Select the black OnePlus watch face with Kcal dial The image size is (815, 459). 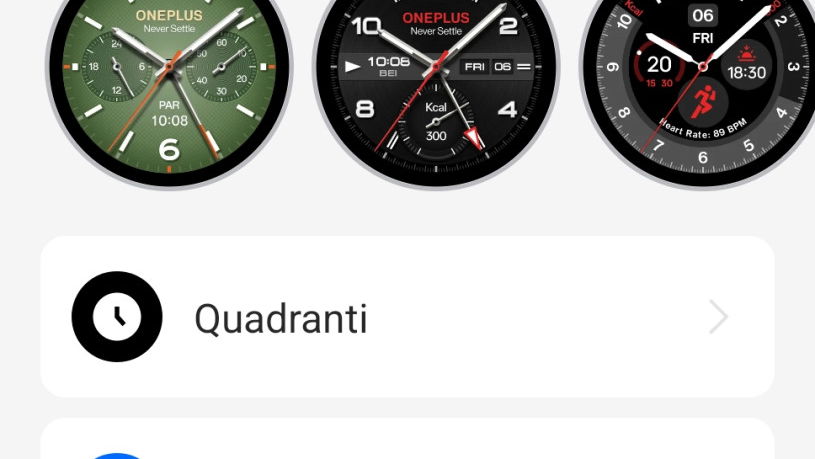pos(436,75)
